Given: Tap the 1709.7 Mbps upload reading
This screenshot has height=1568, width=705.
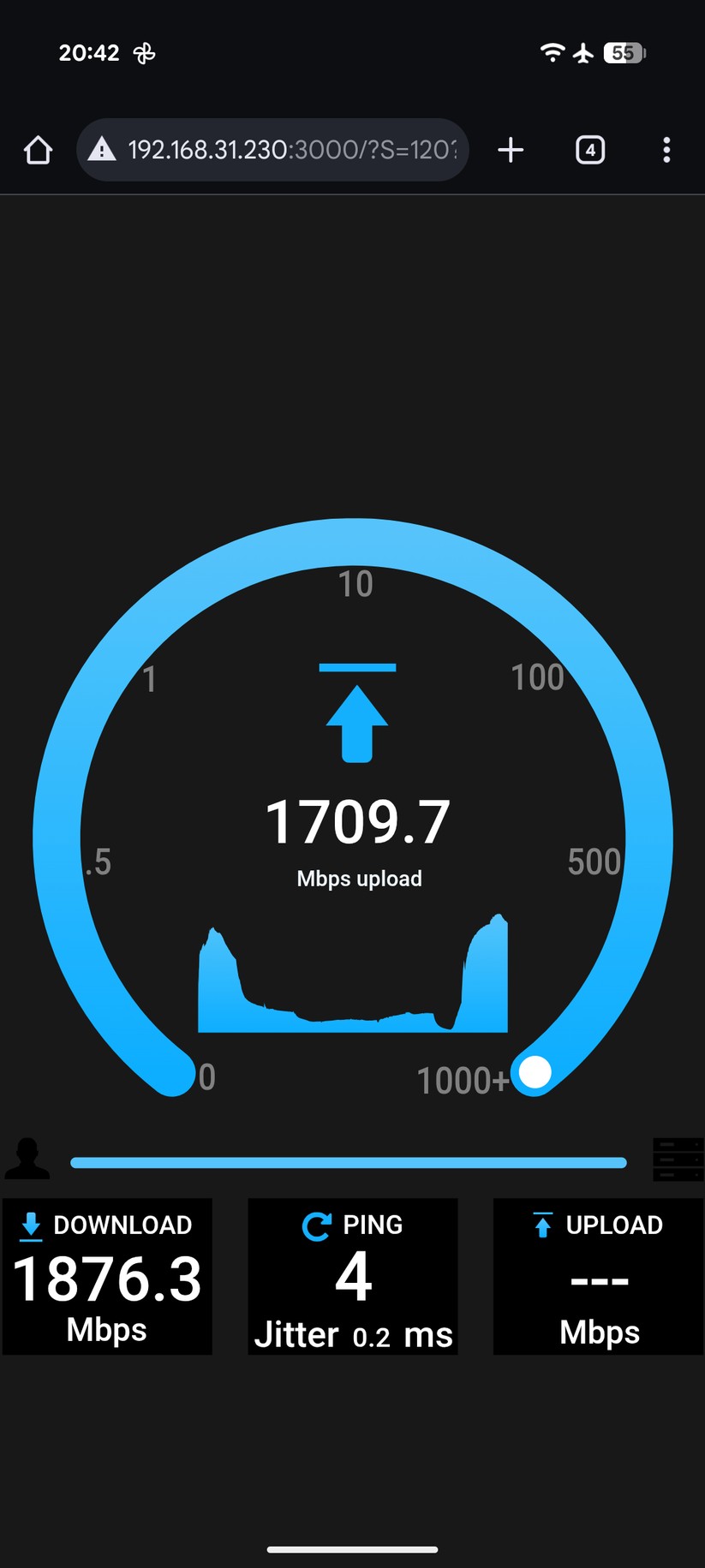Looking at the screenshot, I should pos(359,820).
